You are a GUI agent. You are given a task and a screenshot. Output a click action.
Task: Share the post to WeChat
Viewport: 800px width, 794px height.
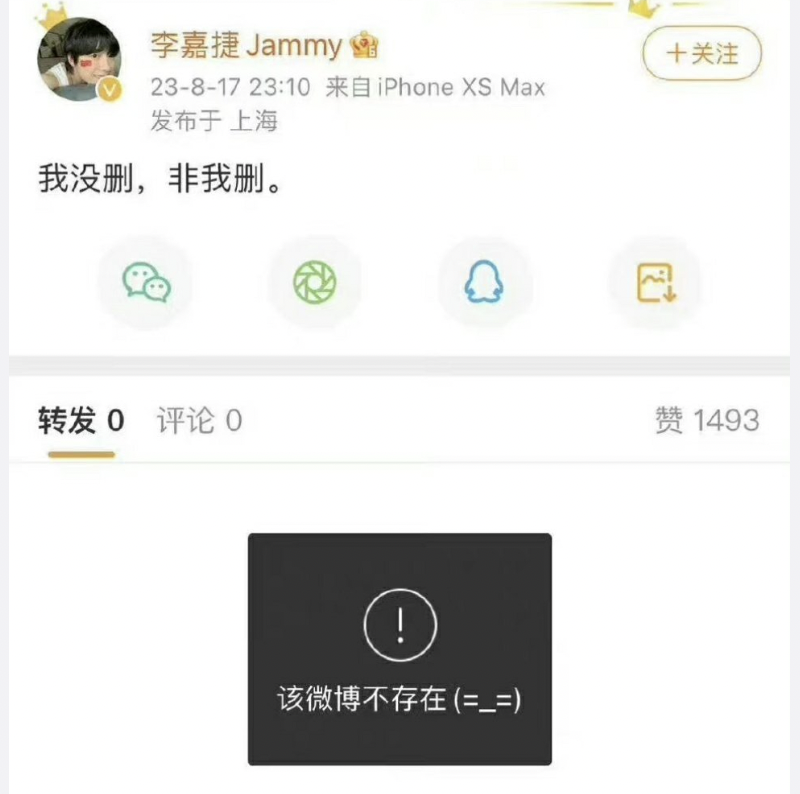click(x=146, y=284)
